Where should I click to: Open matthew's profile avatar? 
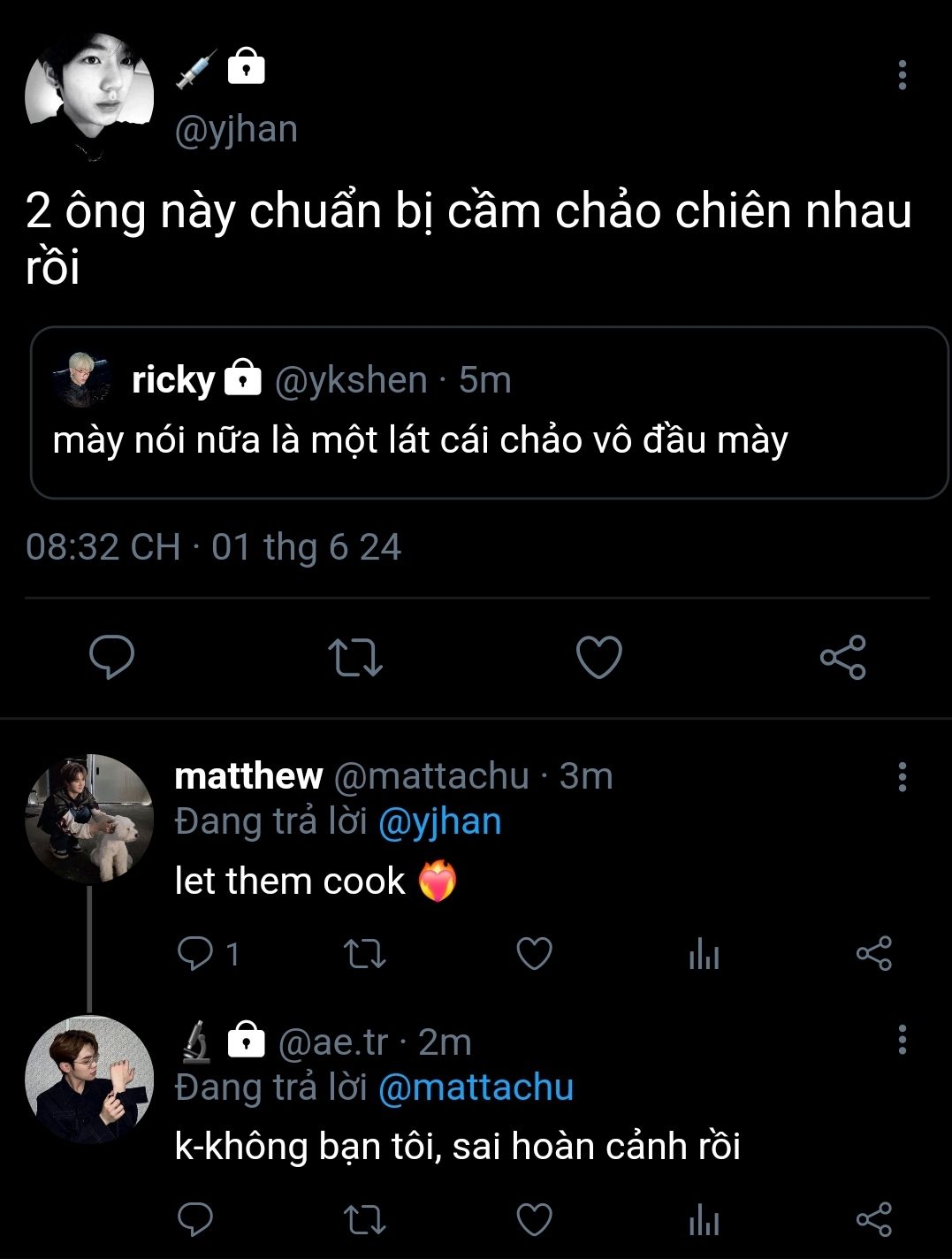[89, 820]
